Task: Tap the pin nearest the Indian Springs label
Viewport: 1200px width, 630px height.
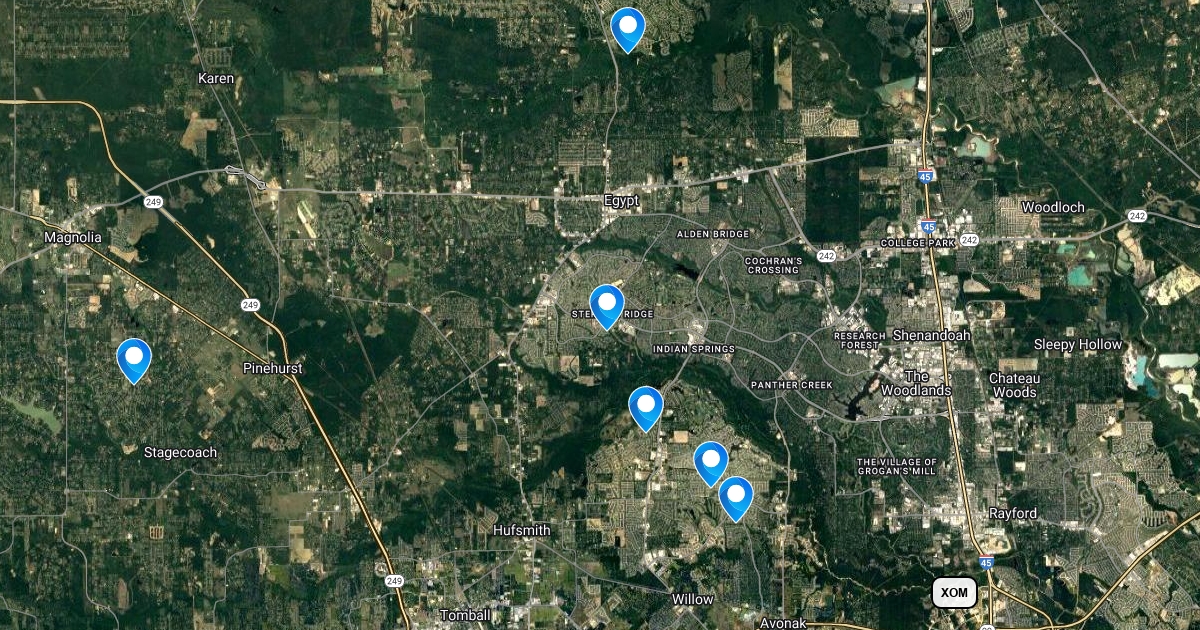Action: tap(646, 406)
